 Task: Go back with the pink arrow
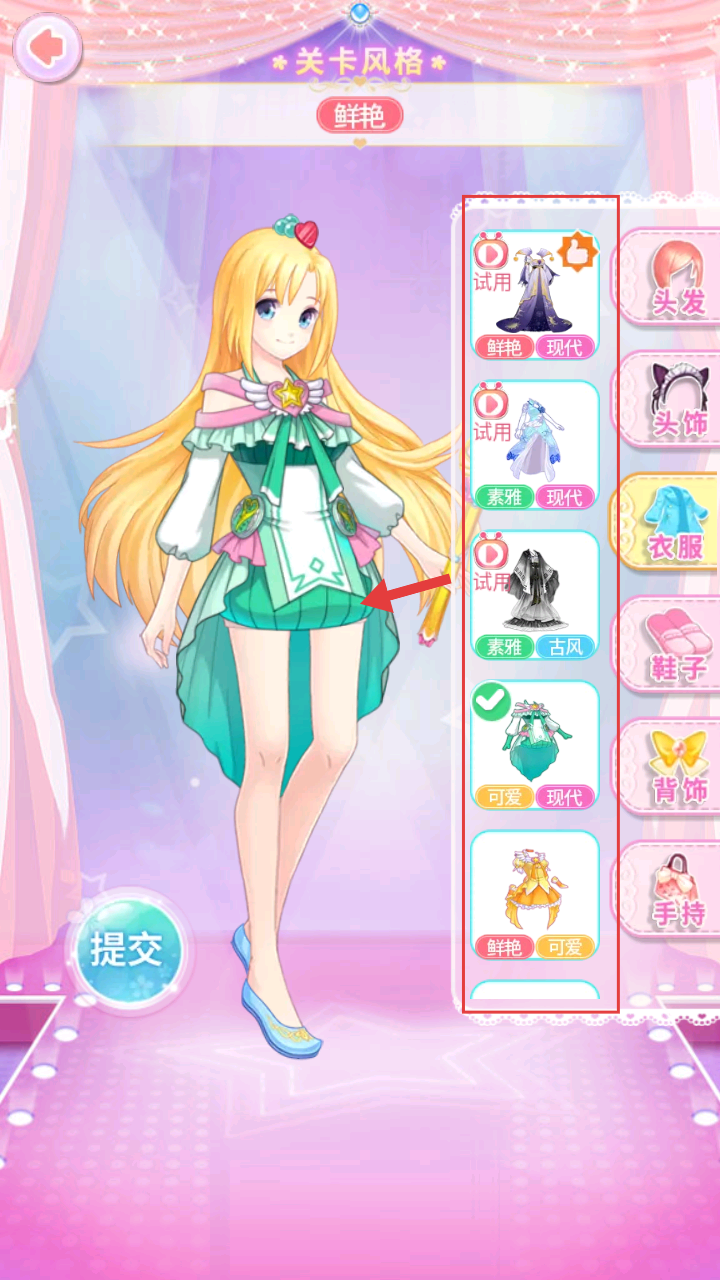[47, 47]
